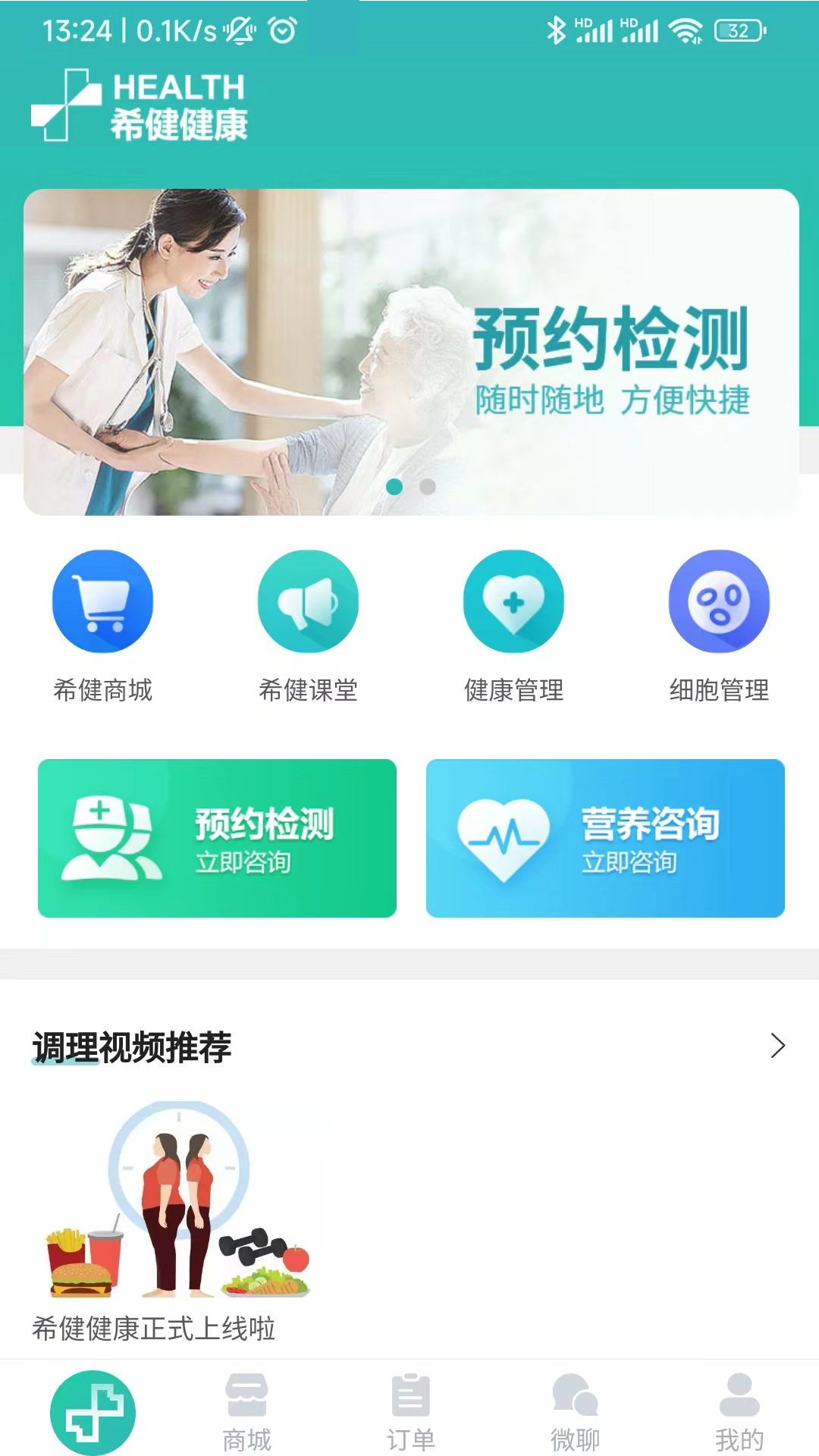Expand 调理视频推荐 with the arrow
The image size is (819, 1456).
(777, 1046)
